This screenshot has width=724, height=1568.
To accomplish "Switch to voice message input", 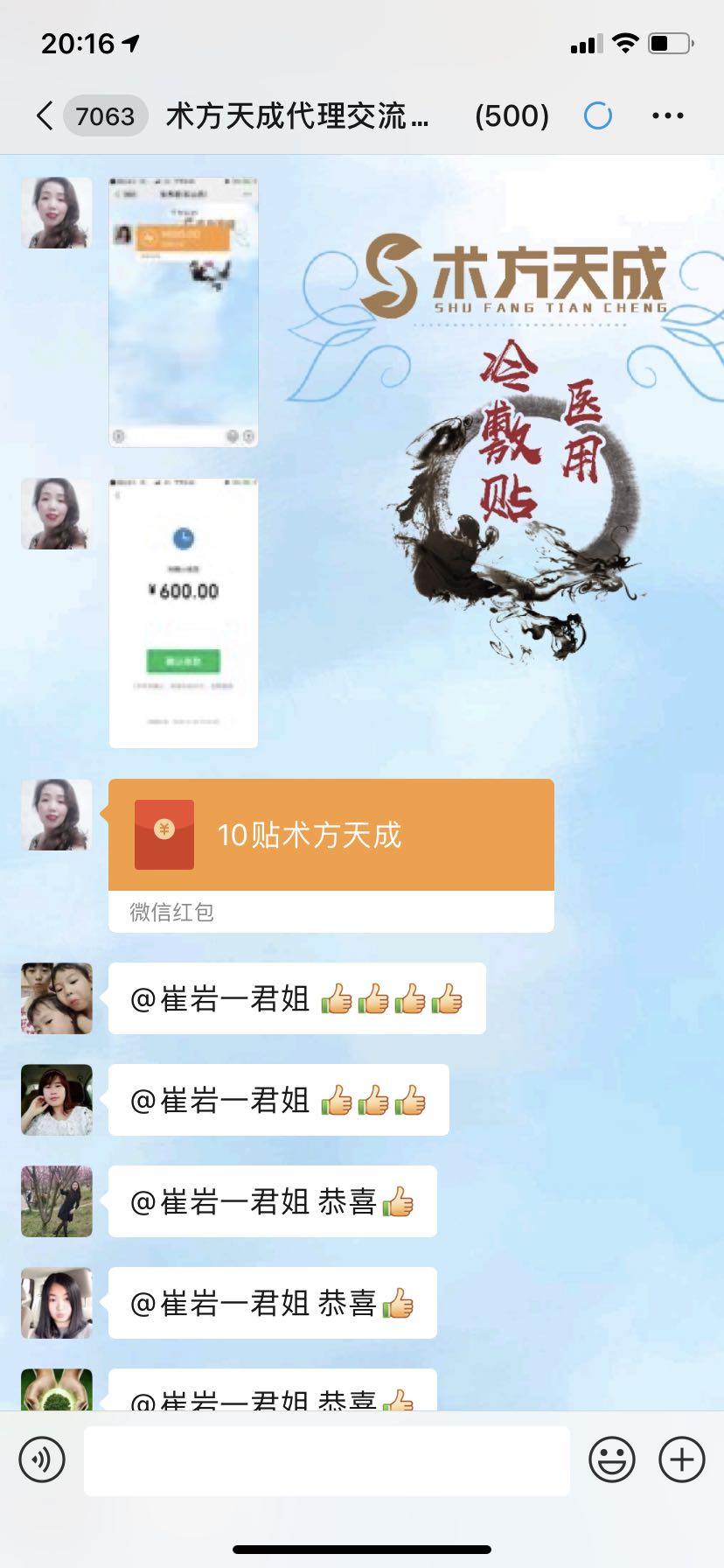I will (42, 1459).
